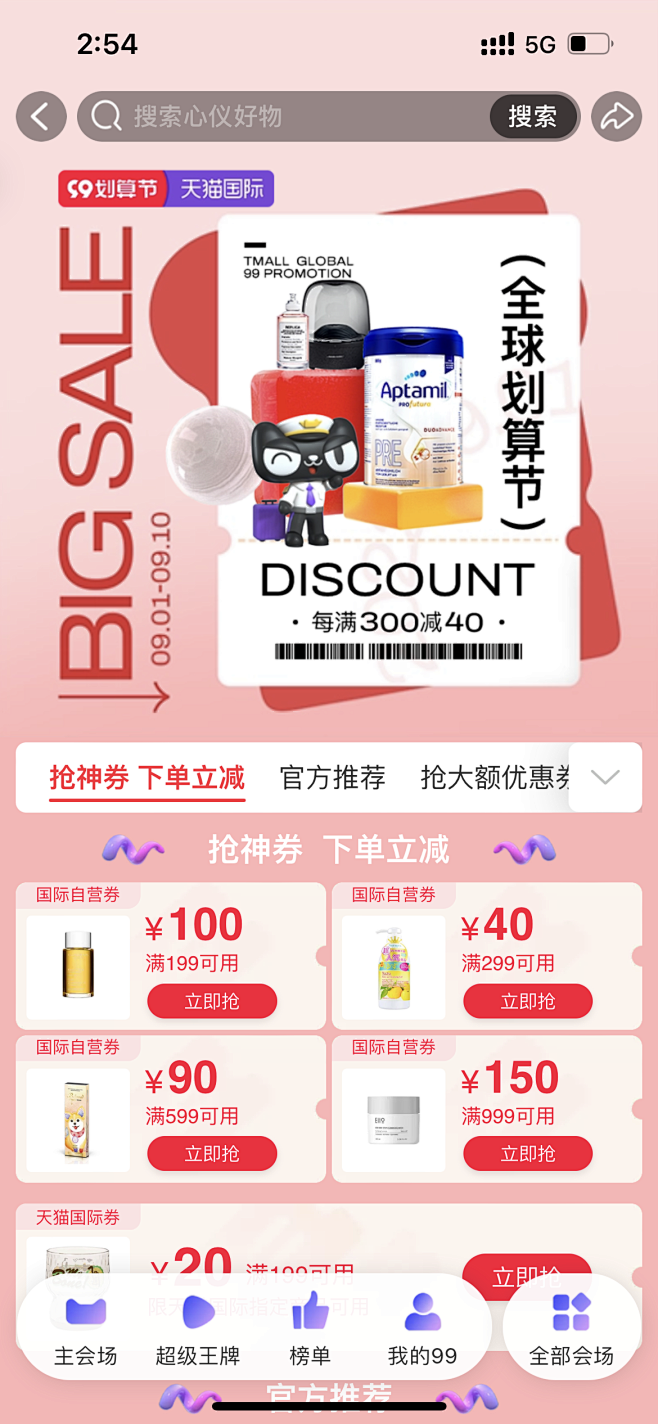Go to the 主会场 tab
The width and height of the screenshot is (658, 1424).
tap(86, 1330)
